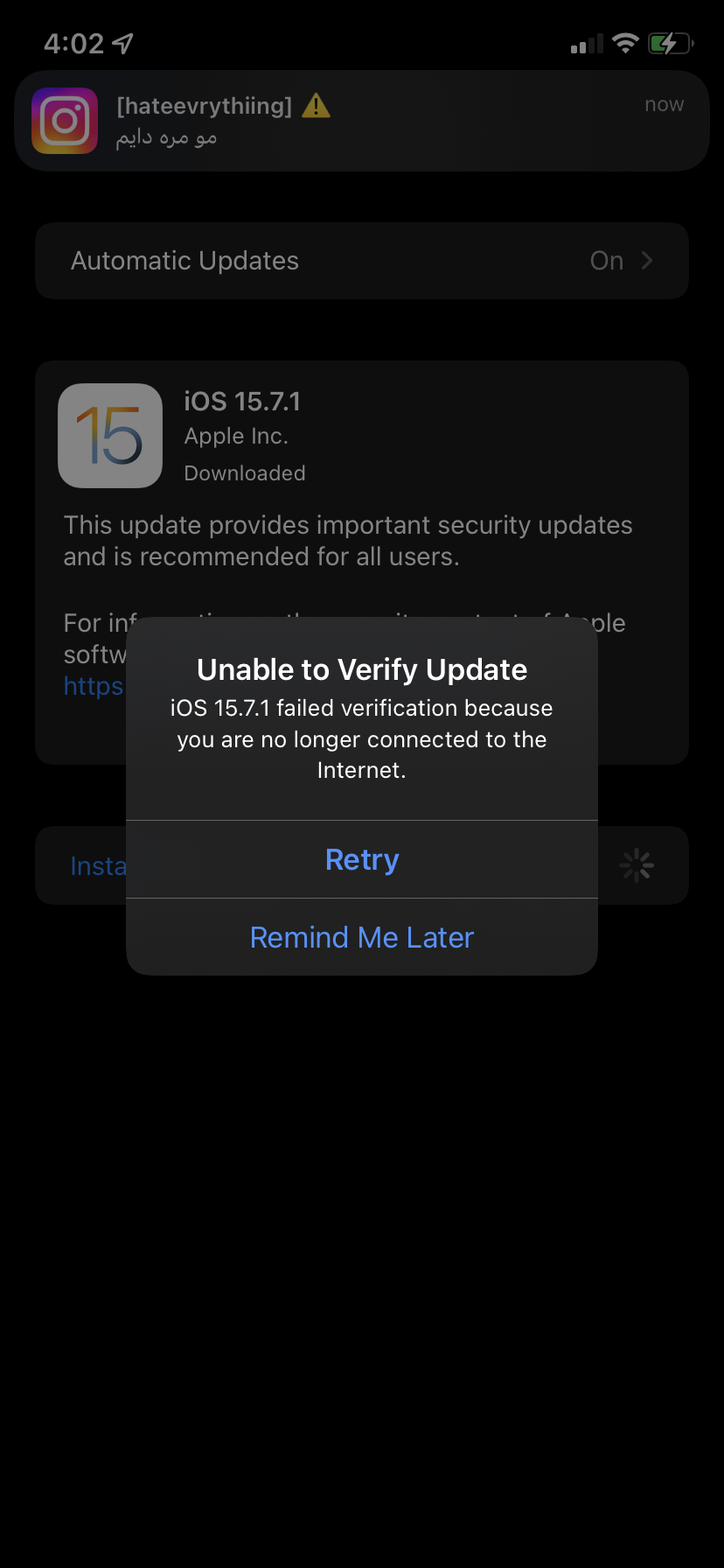Open the Automatic Updates settings row
Viewport: 724px width, 1568px height.
pos(361,260)
